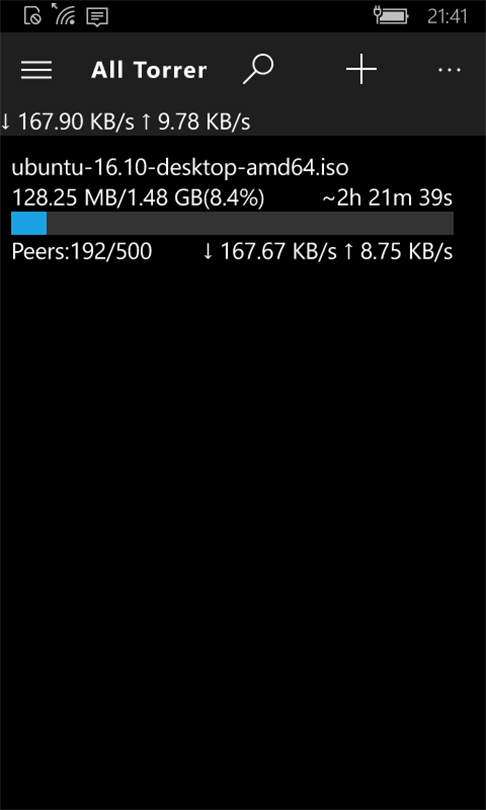Tap the search magnifier icon
The image size is (486, 810).
click(258, 69)
